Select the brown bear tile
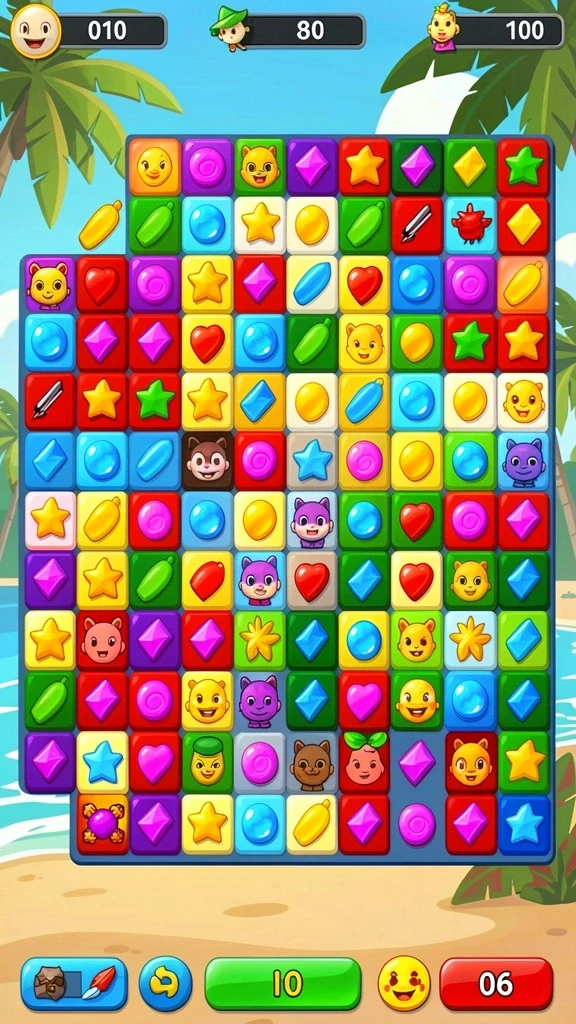Image resolution: width=576 pixels, height=1024 pixels. click(x=312, y=762)
